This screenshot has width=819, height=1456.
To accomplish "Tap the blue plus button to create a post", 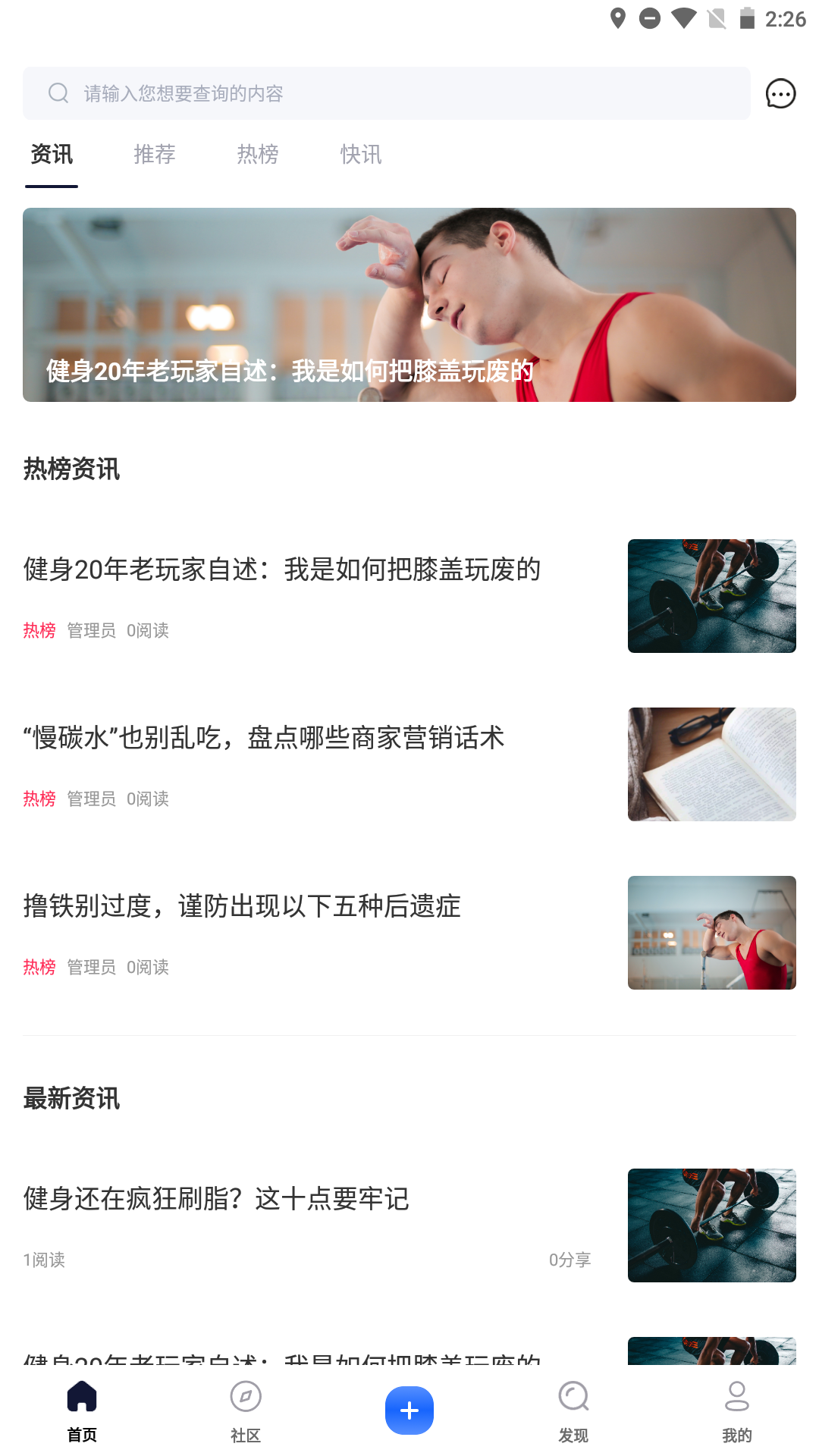I will (x=409, y=1410).
